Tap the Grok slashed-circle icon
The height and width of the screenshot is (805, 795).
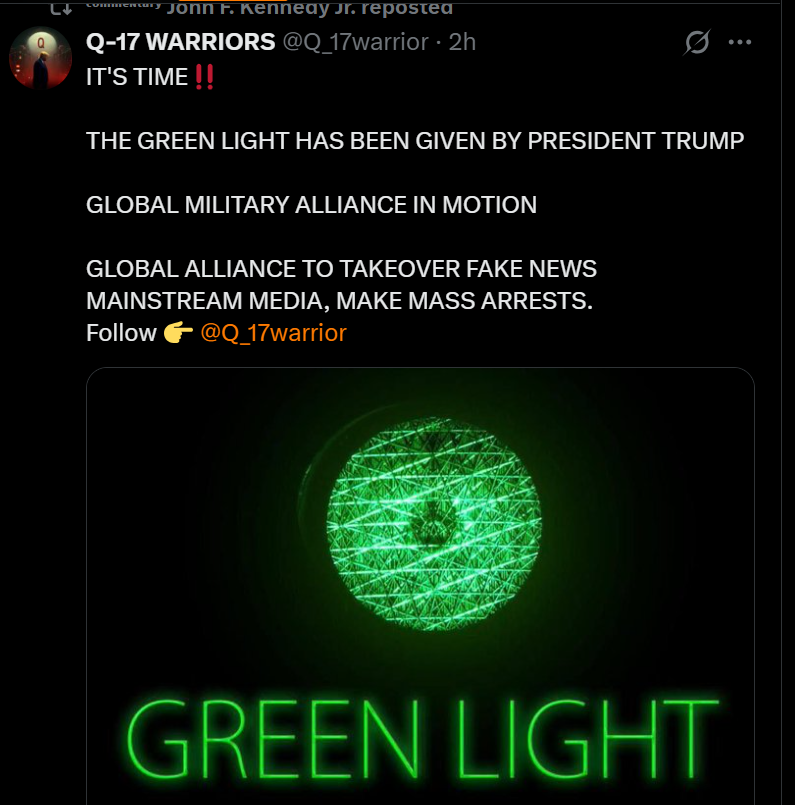point(696,43)
